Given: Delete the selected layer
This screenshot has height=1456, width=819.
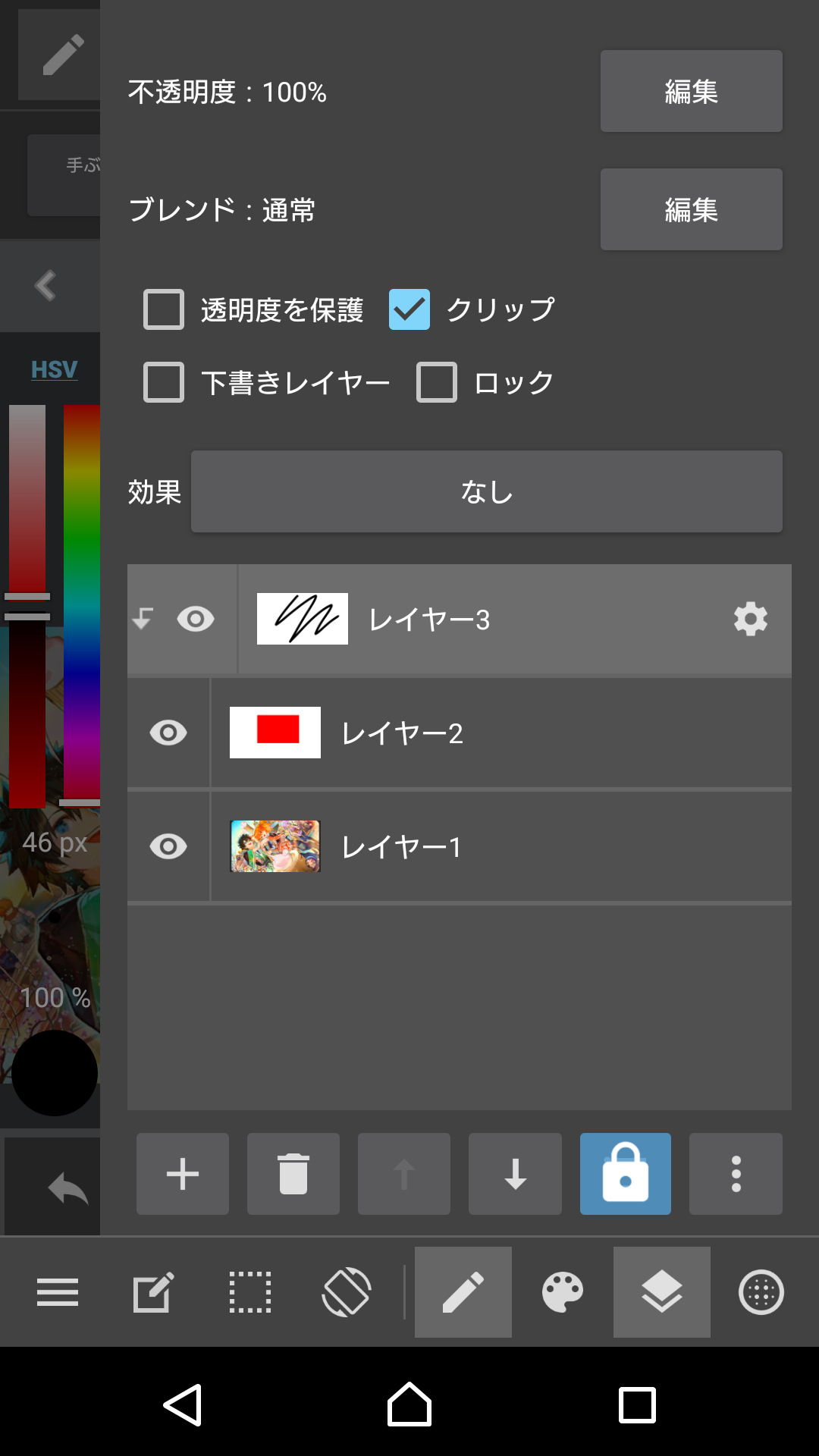Looking at the screenshot, I should pyautogui.click(x=293, y=1174).
